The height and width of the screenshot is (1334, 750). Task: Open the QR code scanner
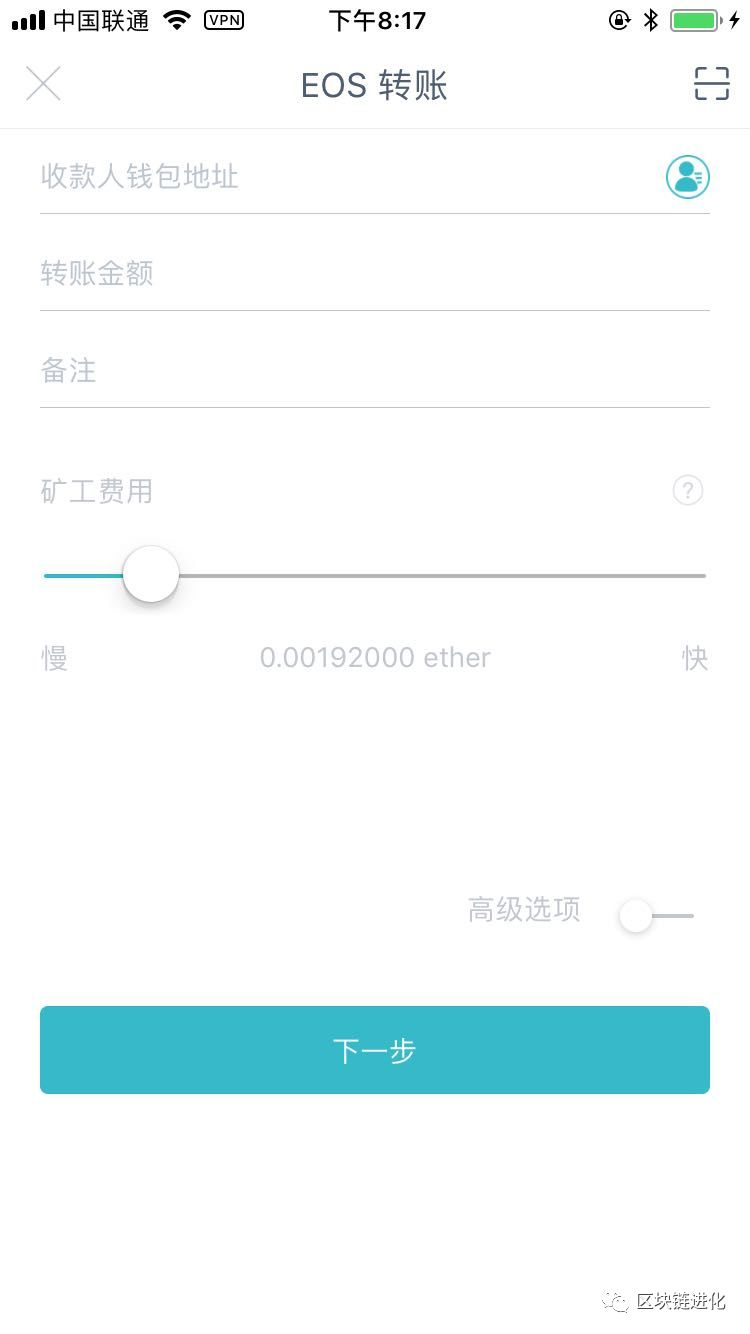click(x=711, y=84)
